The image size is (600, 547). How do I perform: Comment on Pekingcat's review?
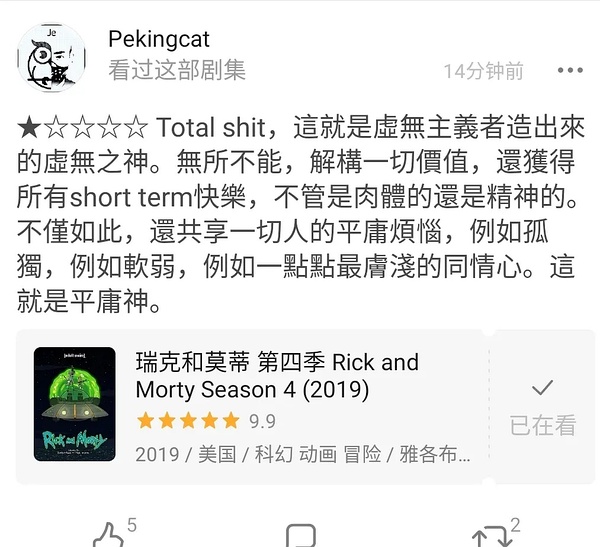click(x=300, y=535)
